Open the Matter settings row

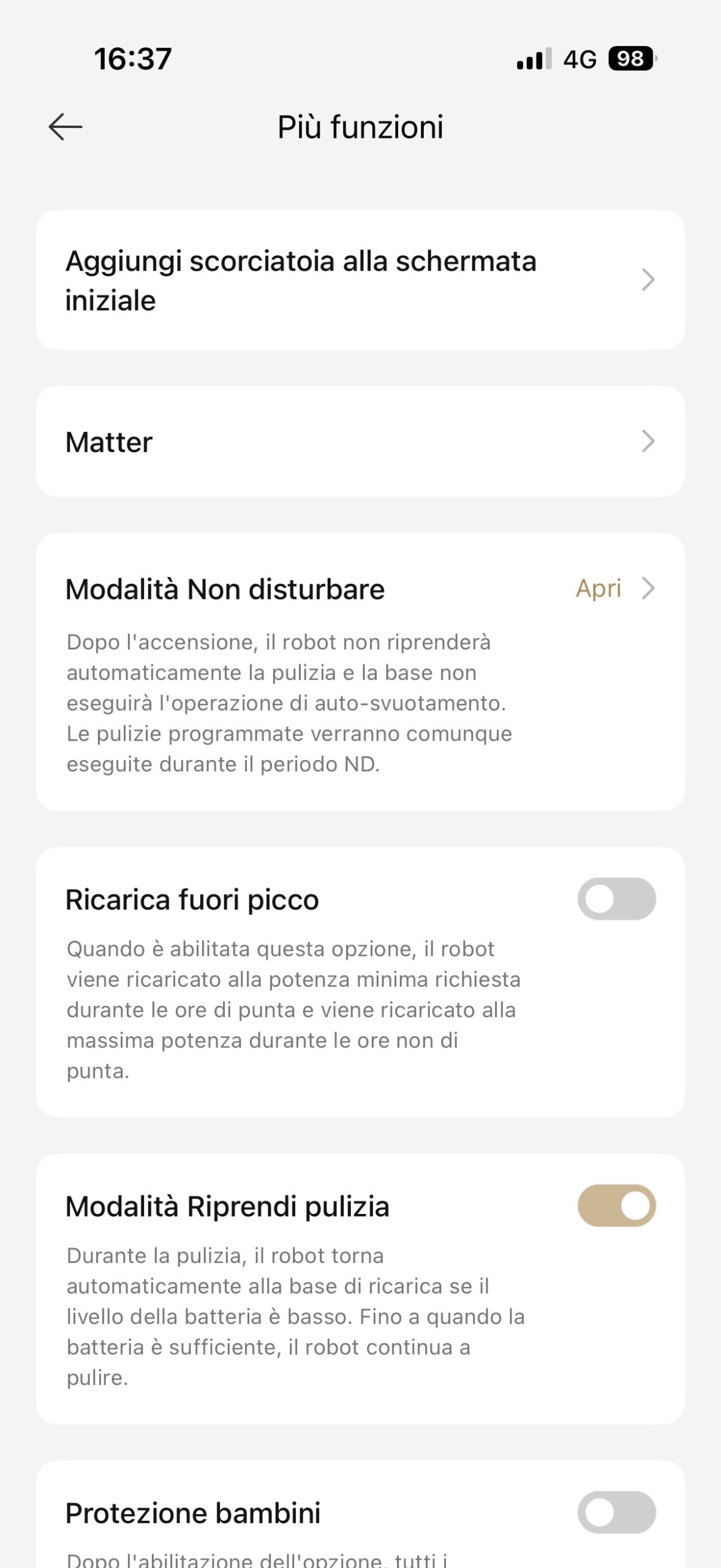[360, 442]
